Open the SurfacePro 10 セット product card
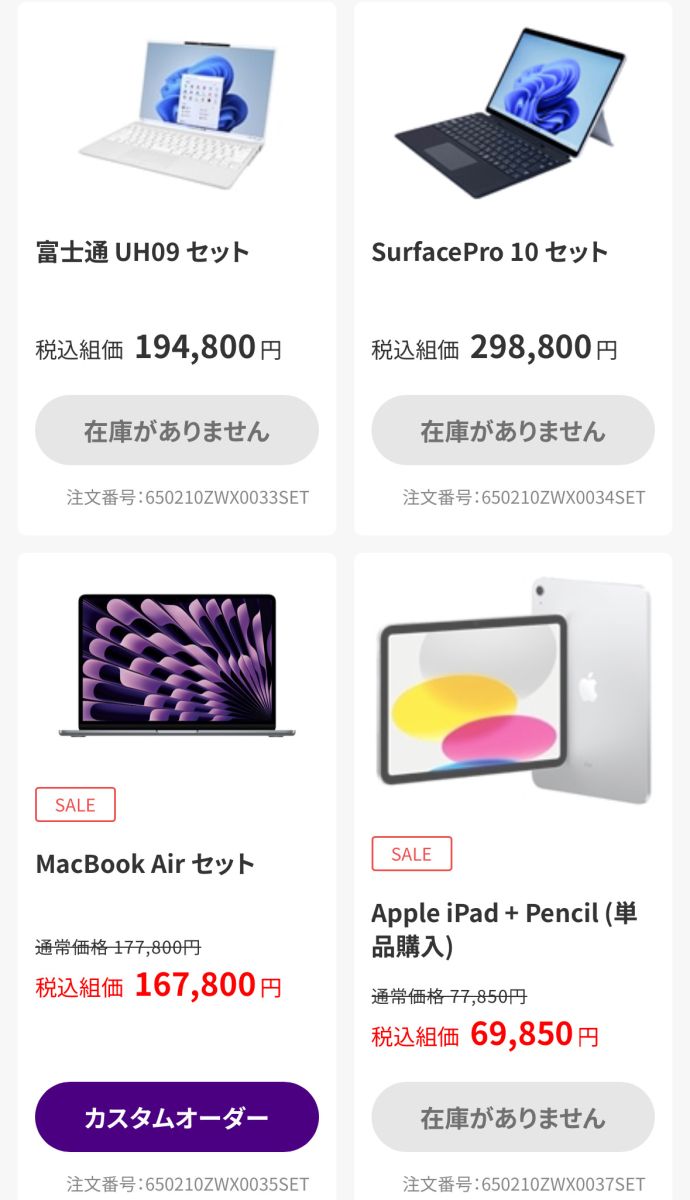 pyautogui.click(x=489, y=252)
